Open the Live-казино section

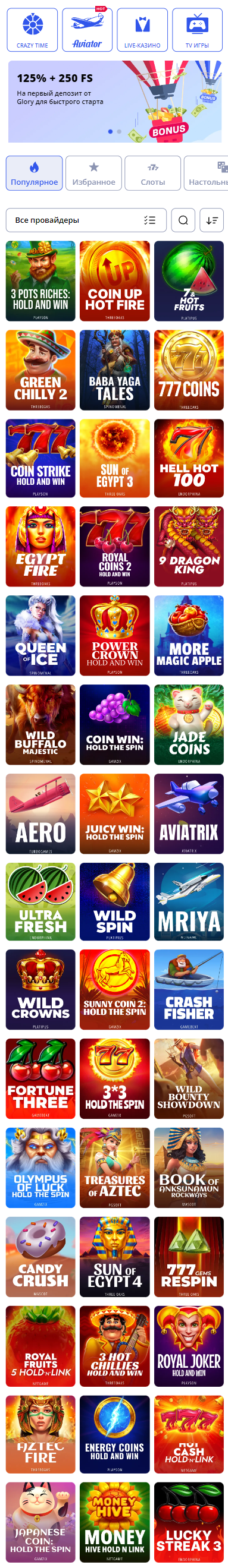pos(142,30)
